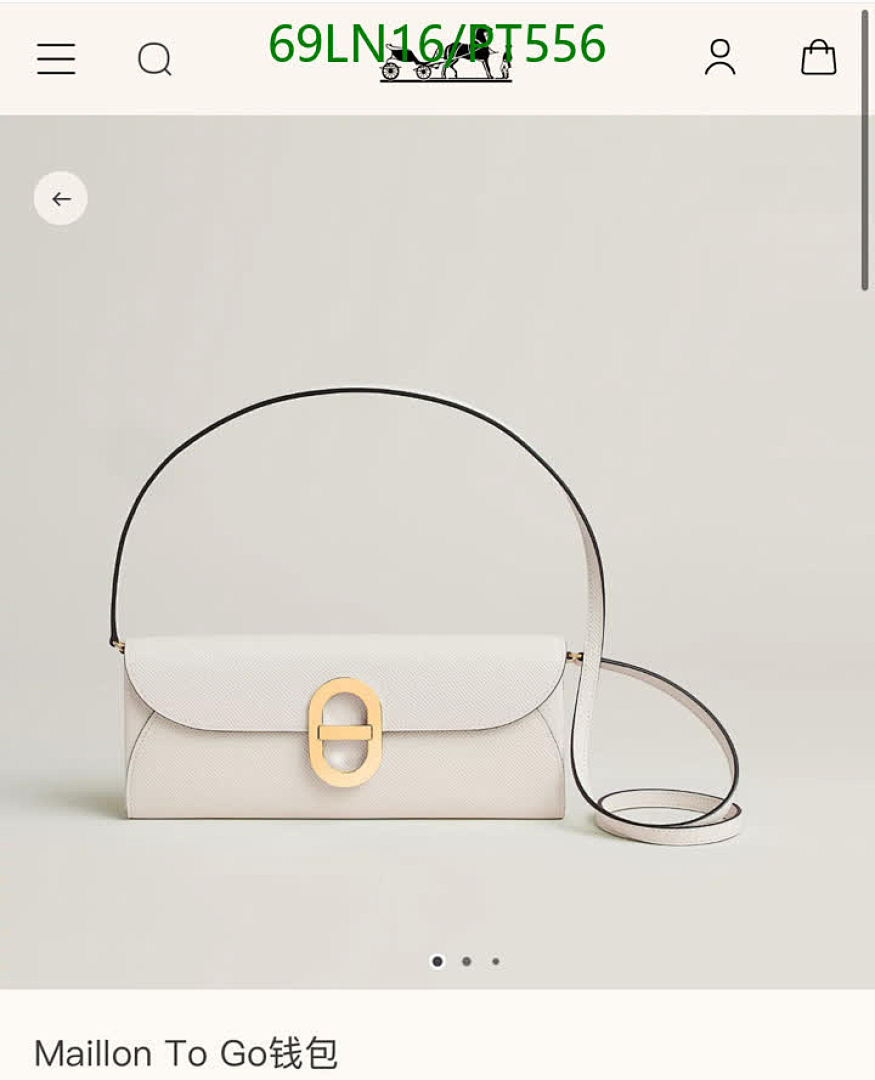Browse categories via the menu icon
Viewport: 875px width, 1080px height.
point(56,60)
